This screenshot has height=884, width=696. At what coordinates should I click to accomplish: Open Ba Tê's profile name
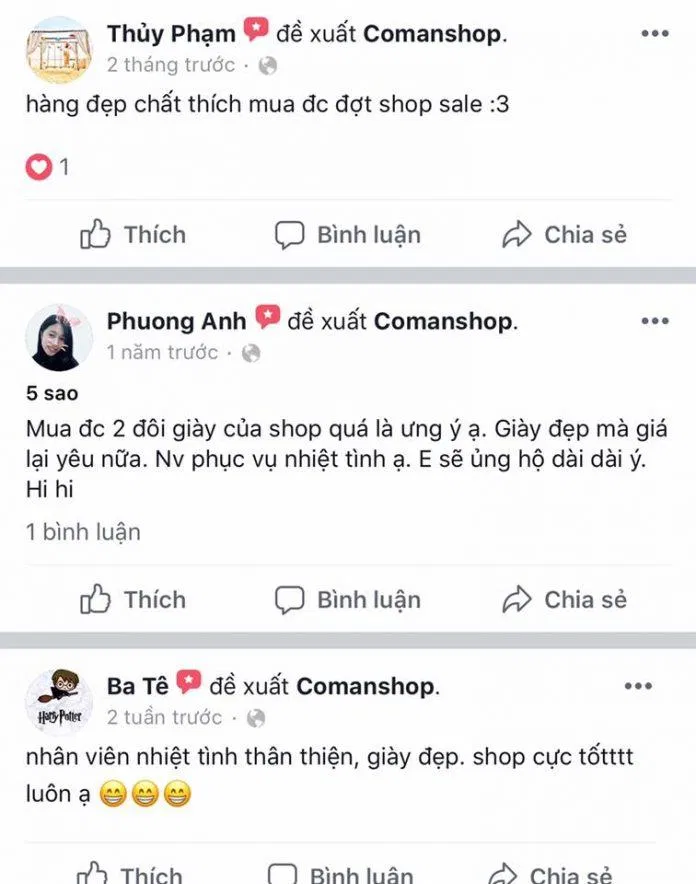pos(136,686)
